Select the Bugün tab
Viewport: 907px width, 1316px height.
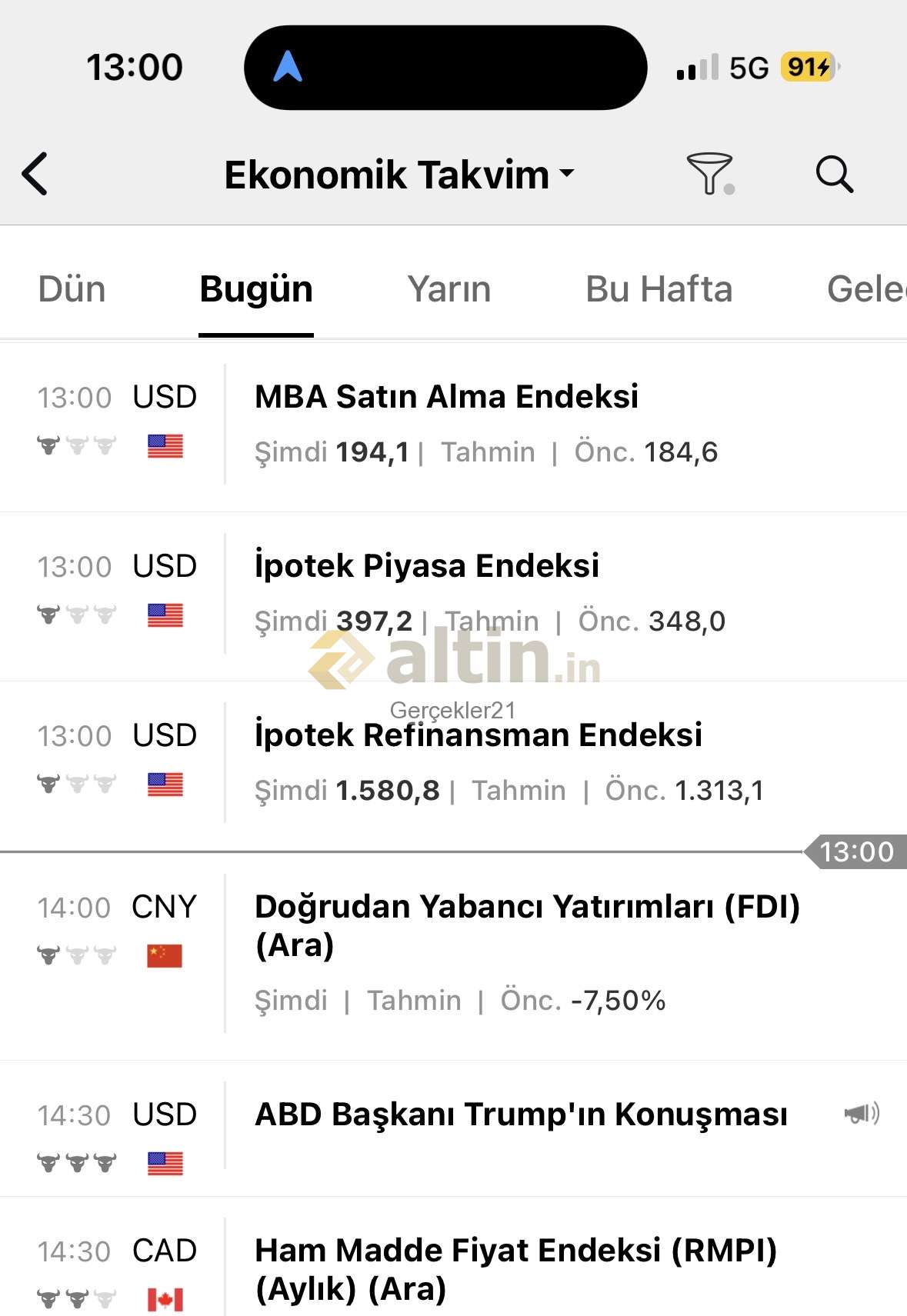coord(256,290)
